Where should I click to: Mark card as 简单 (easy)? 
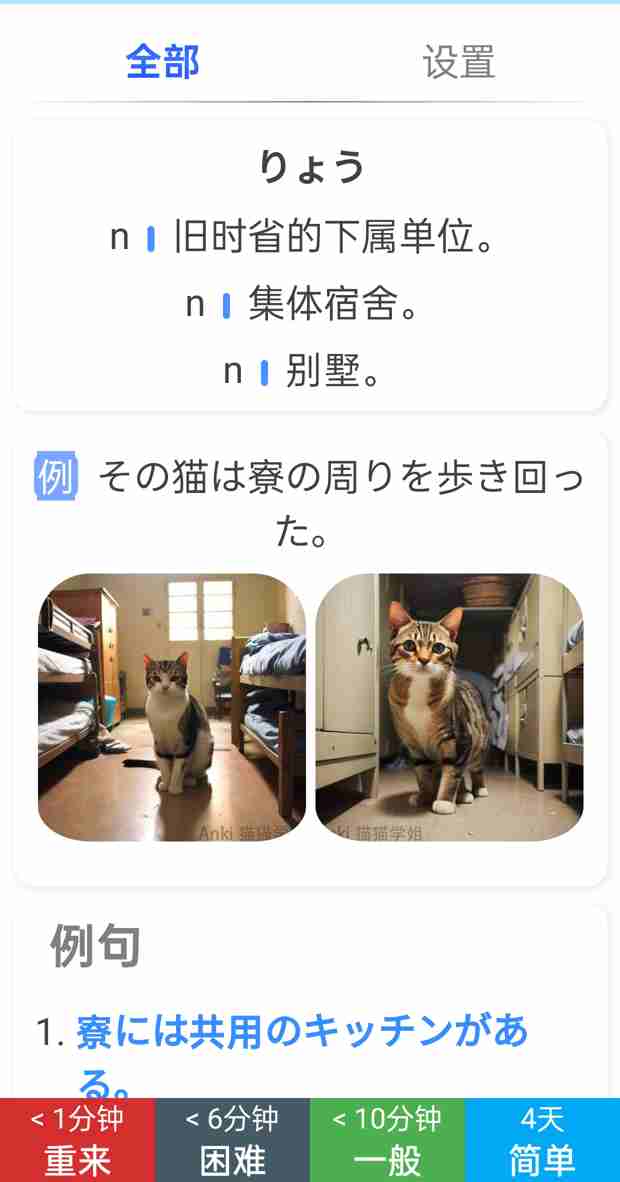tap(542, 1140)
